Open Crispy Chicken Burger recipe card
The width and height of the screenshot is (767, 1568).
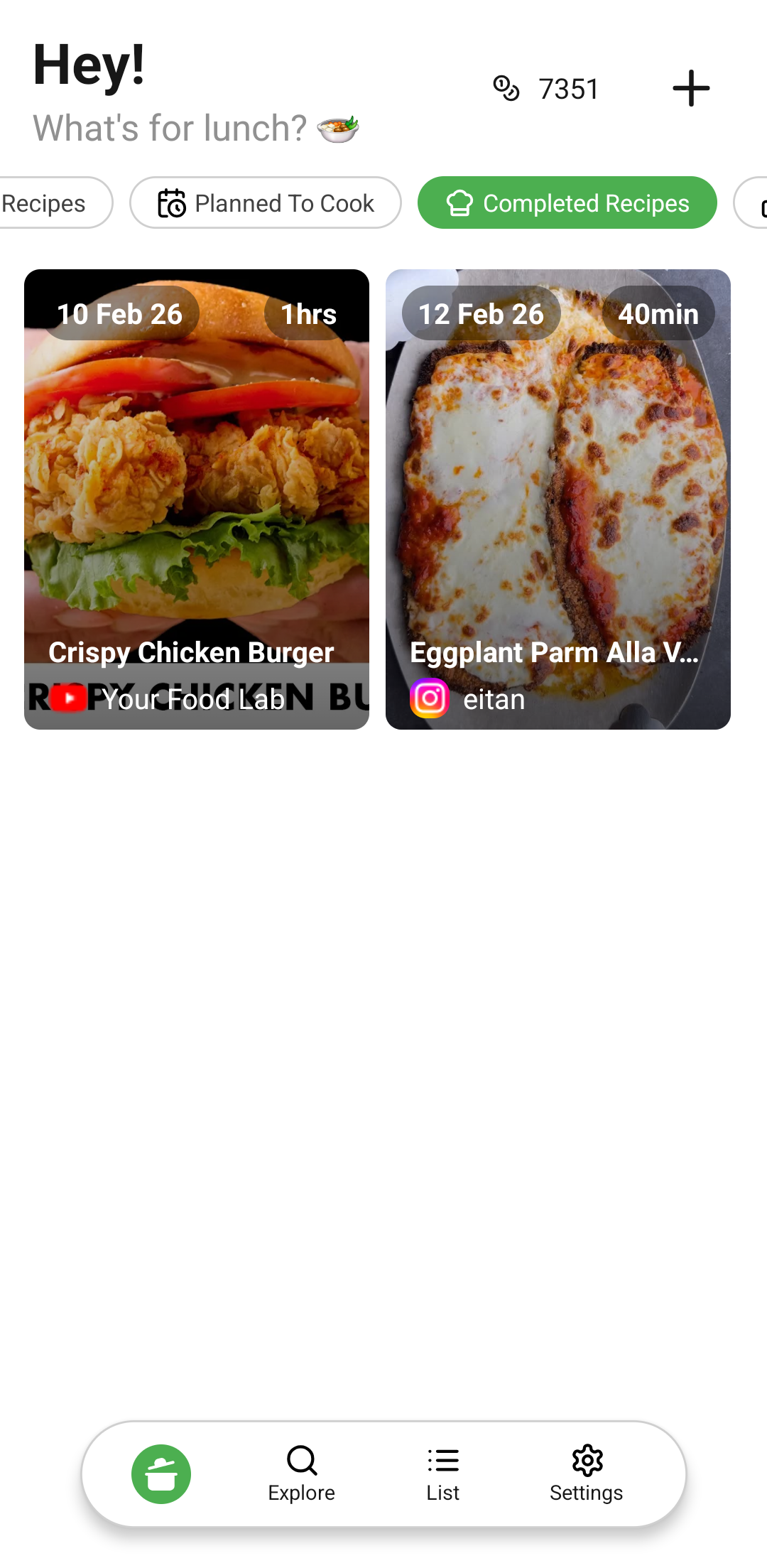click(197, 499)
